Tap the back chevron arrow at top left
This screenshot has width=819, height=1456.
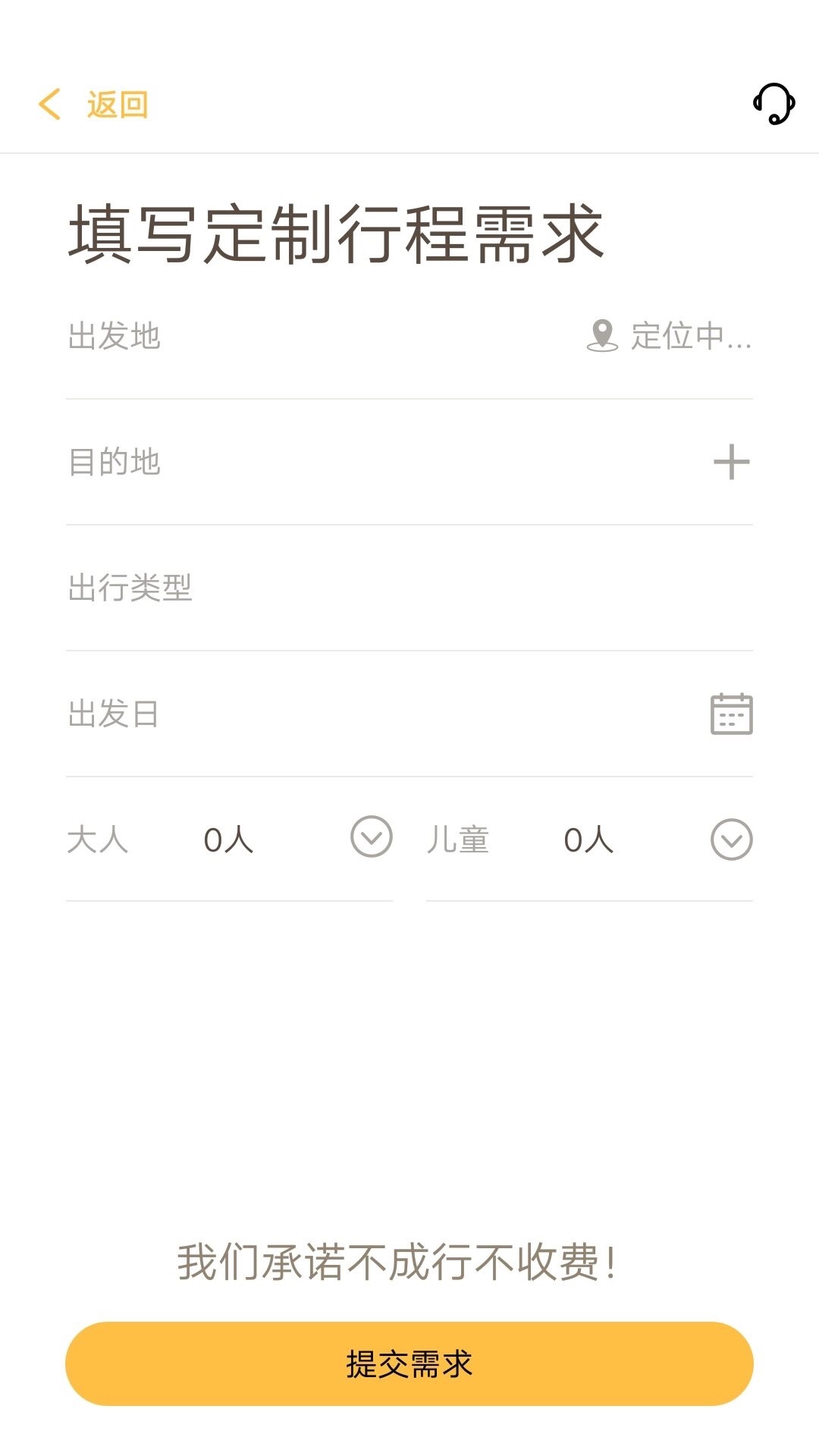point(50,104)
